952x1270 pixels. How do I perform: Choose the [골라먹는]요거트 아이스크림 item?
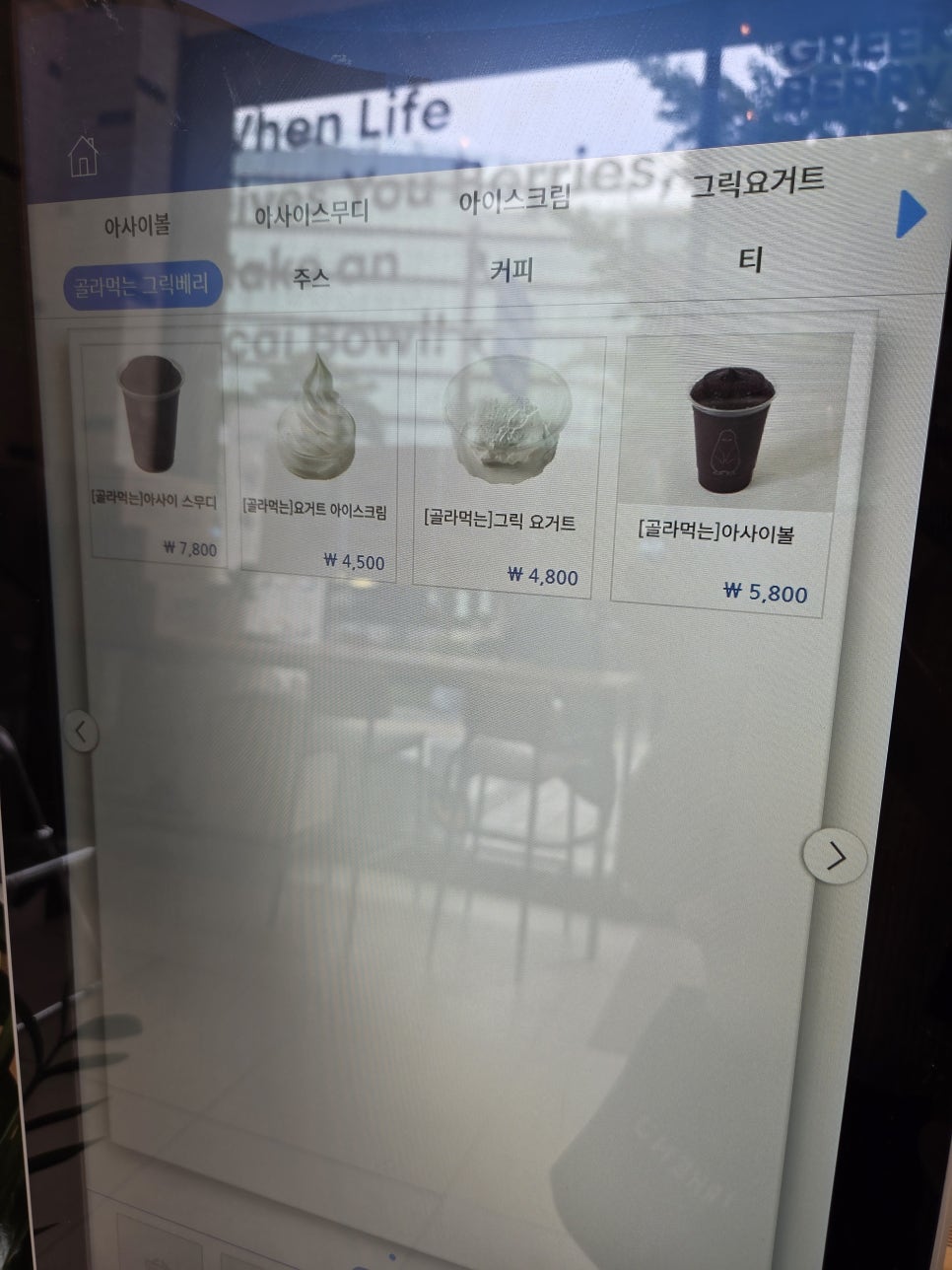316,459
